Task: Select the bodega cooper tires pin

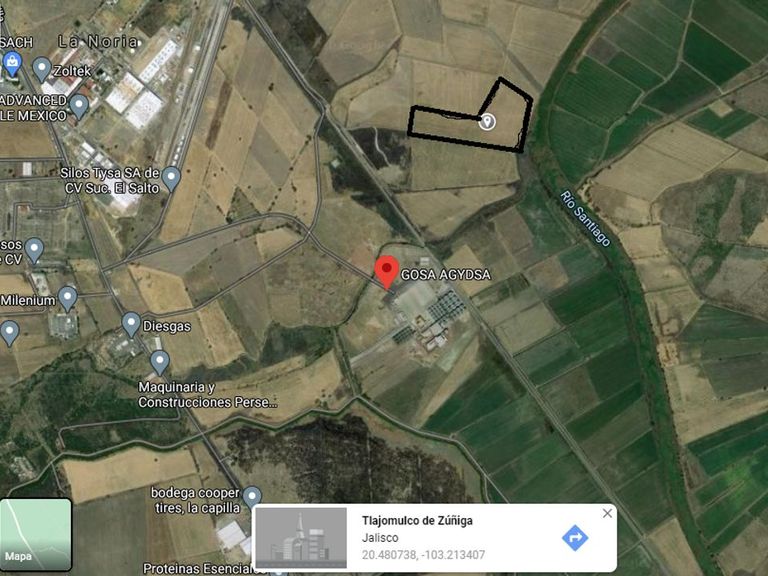Action: [252, 498]
